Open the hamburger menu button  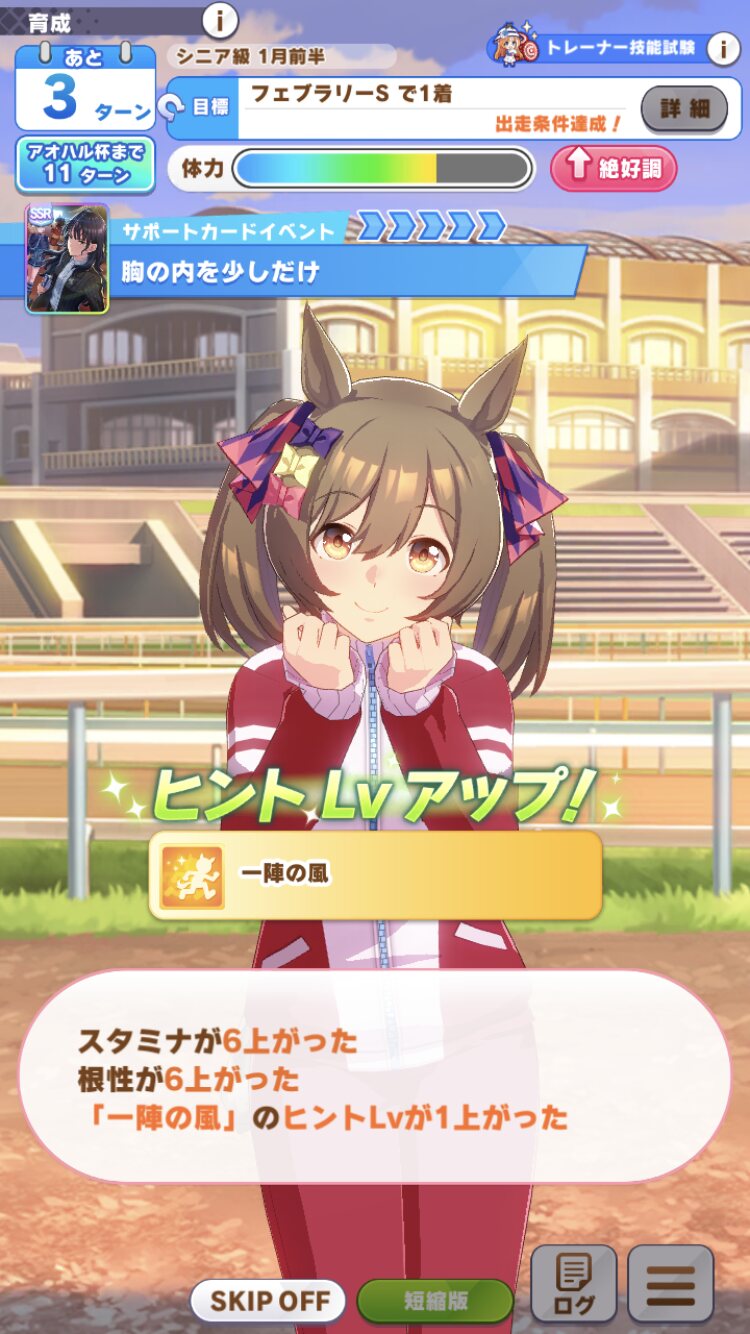tap(671, 1285)
